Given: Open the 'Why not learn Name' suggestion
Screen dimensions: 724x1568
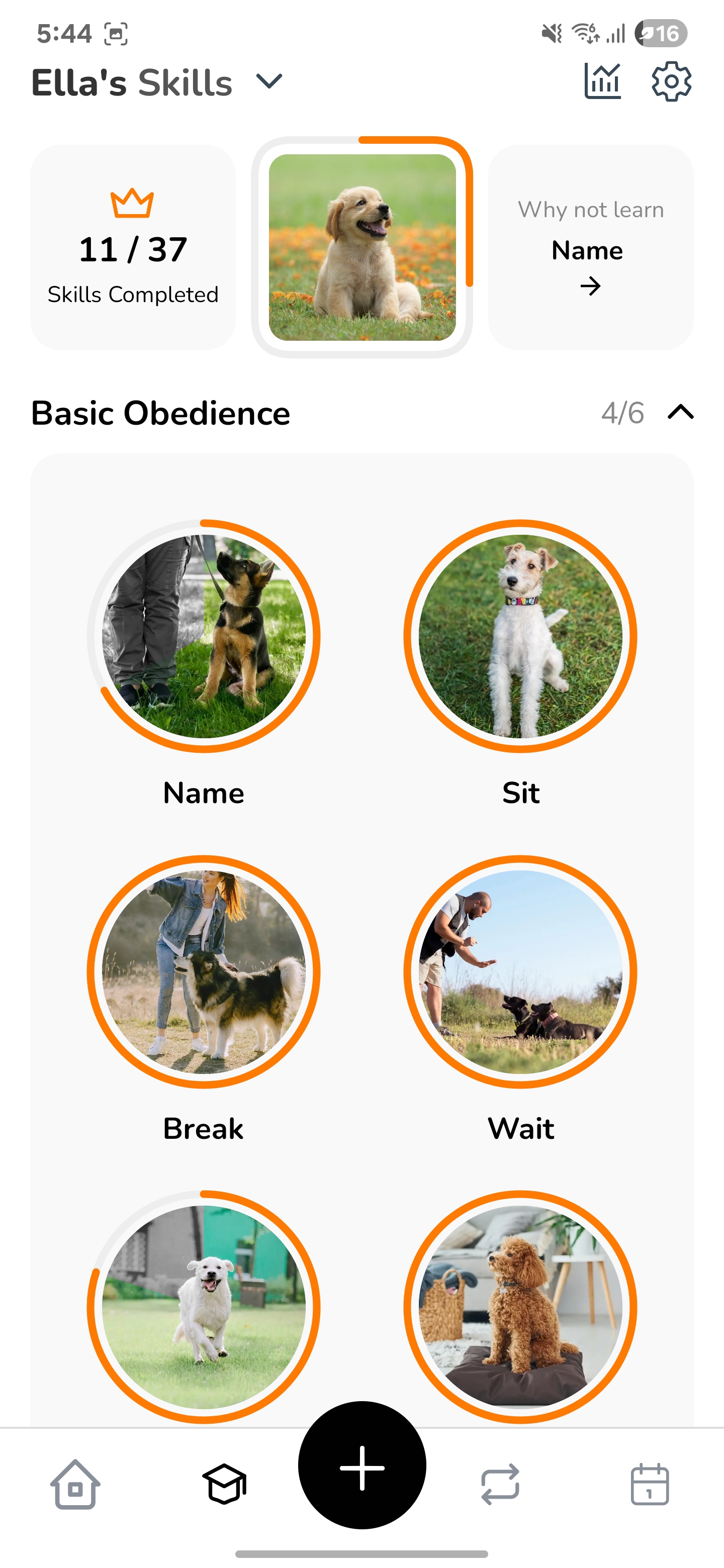Looking at the screenshot, I should (x=590, y=247).
